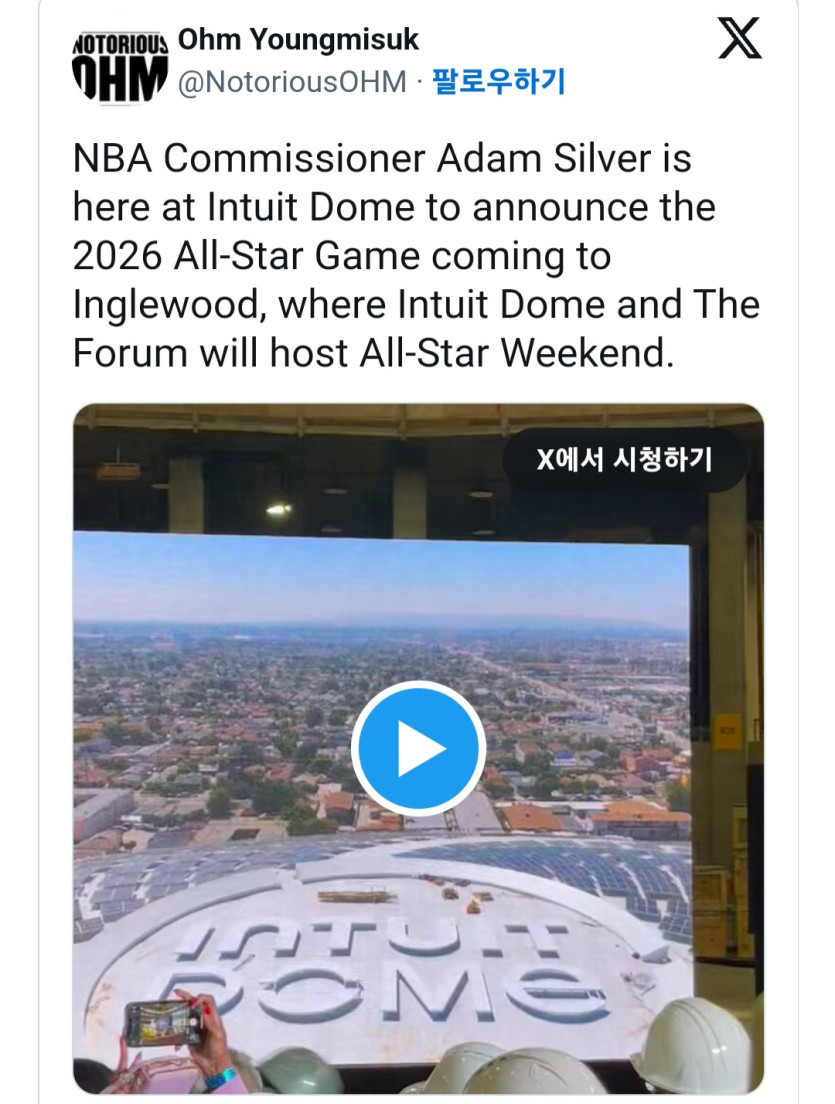835x1104 pixels.
Task: Play the Intuit Dome video
Action: coord(418,748)
